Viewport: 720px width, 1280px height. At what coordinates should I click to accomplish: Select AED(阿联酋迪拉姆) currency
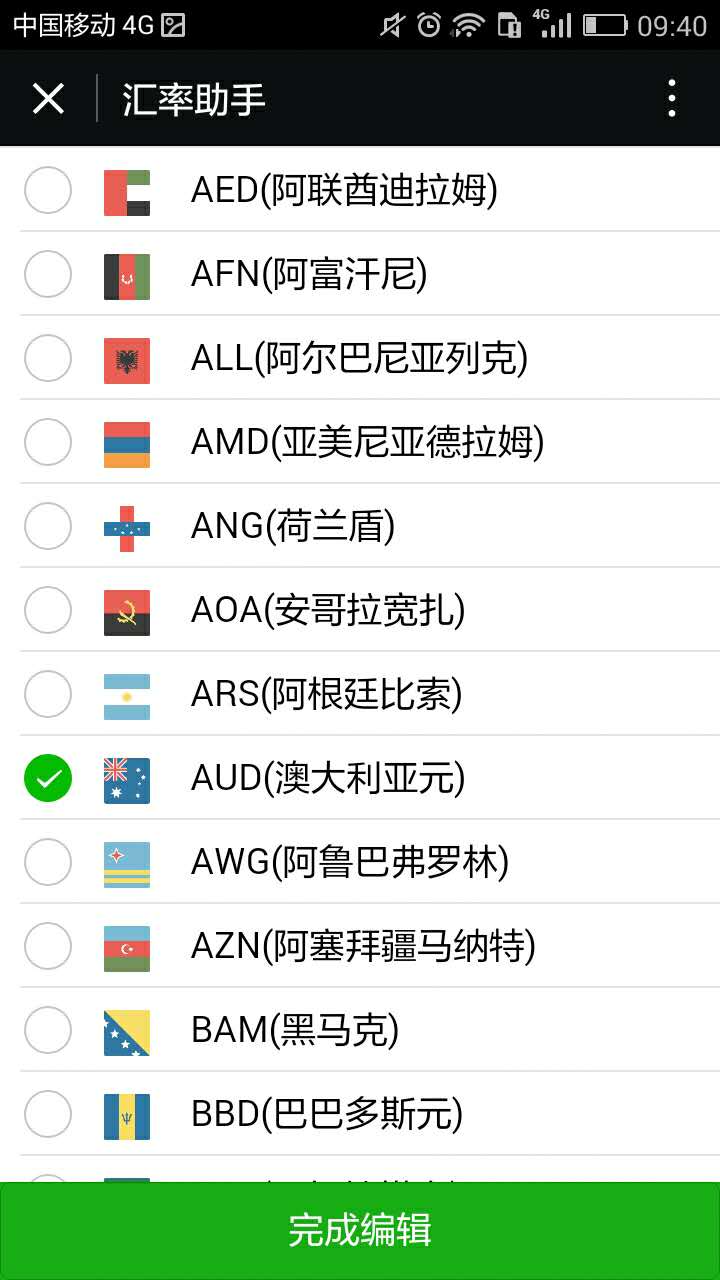point(48,190)
